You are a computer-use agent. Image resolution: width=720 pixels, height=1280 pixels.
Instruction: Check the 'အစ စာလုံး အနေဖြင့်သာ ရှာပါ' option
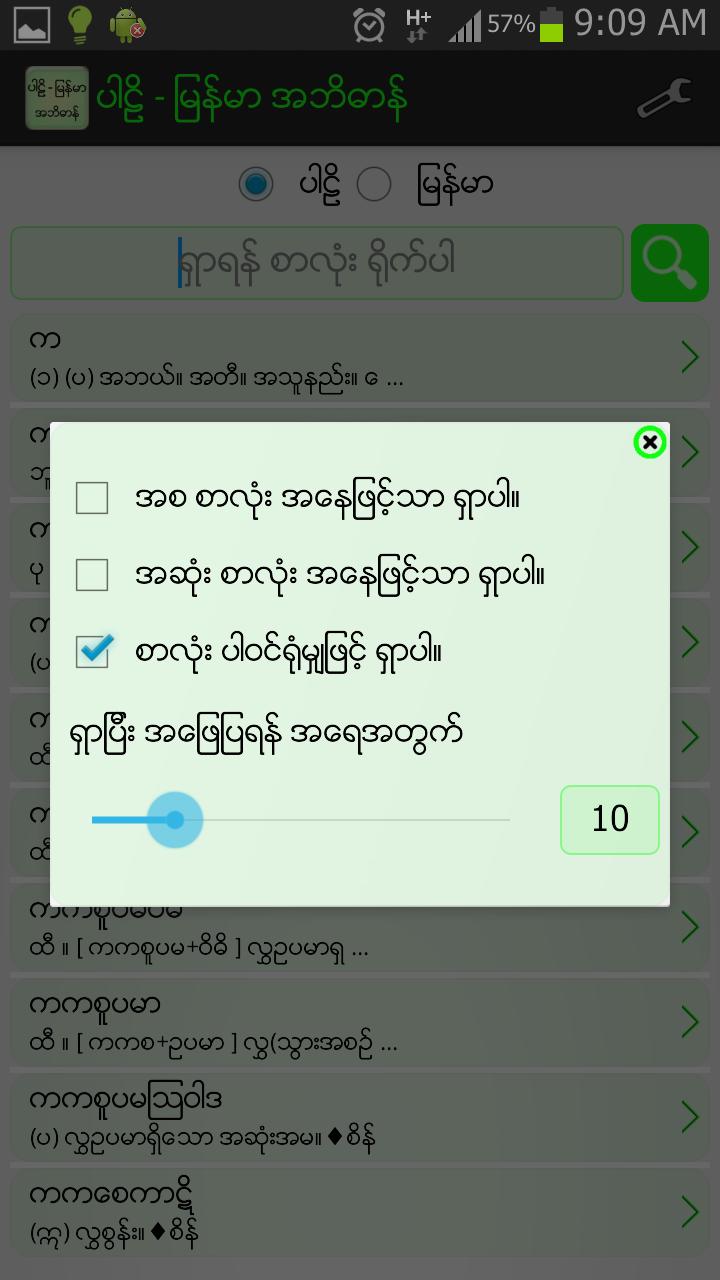coord(92,498)
